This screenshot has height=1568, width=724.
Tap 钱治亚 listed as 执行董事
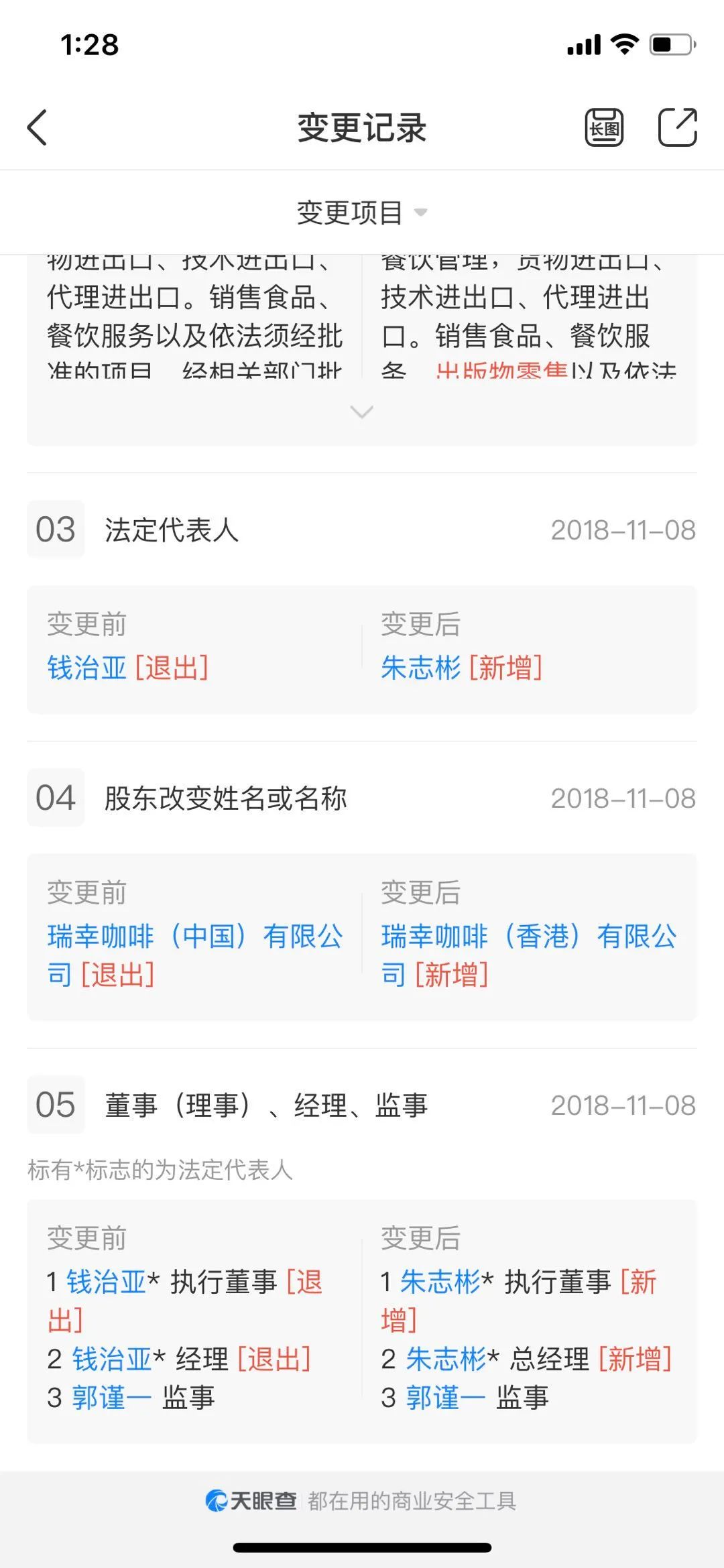(x=106, y=1282)
